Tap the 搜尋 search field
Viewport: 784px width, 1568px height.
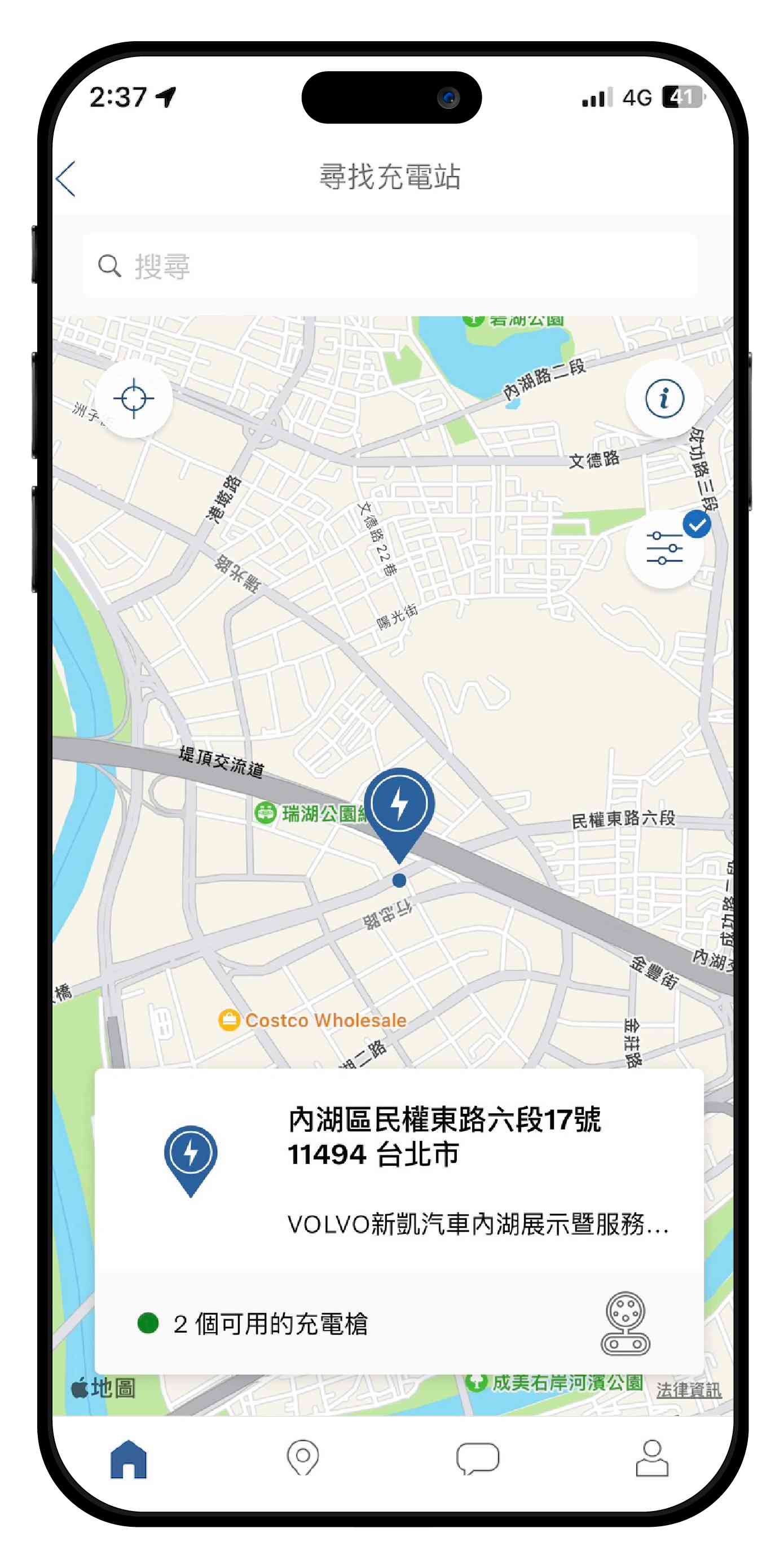[390, 266]
